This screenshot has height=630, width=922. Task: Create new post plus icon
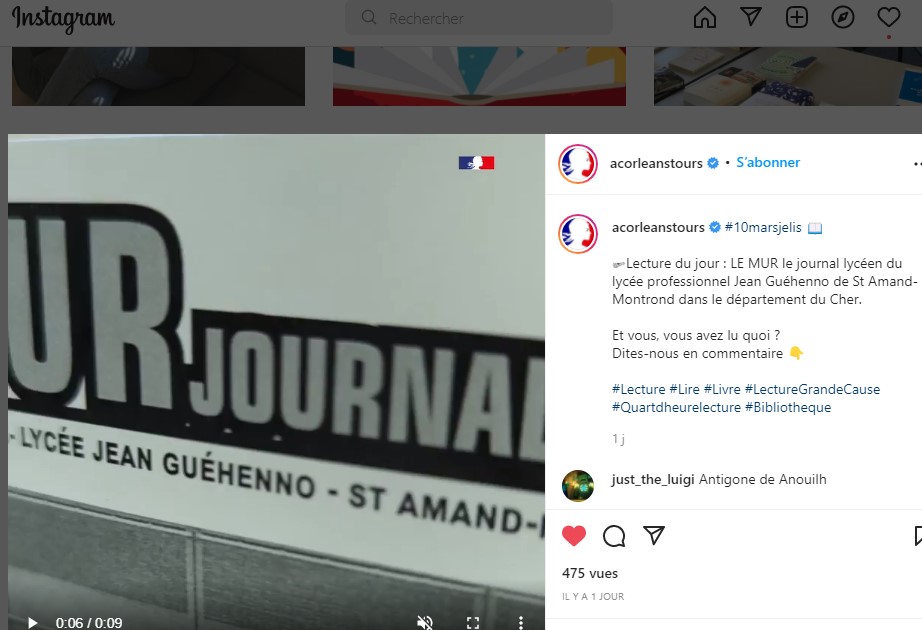(797, 17)
